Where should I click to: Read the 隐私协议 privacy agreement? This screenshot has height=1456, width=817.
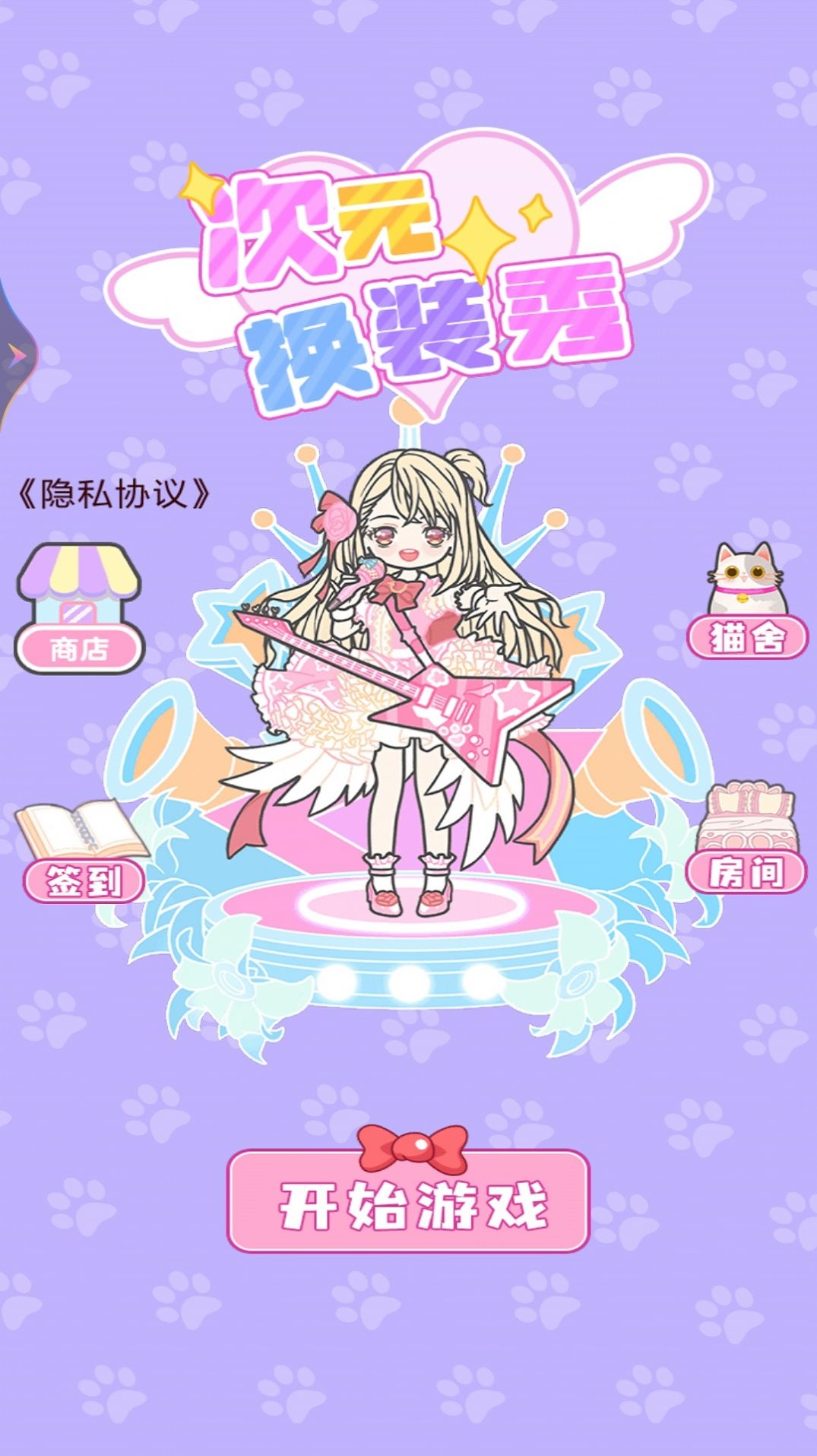coord(113,494)
